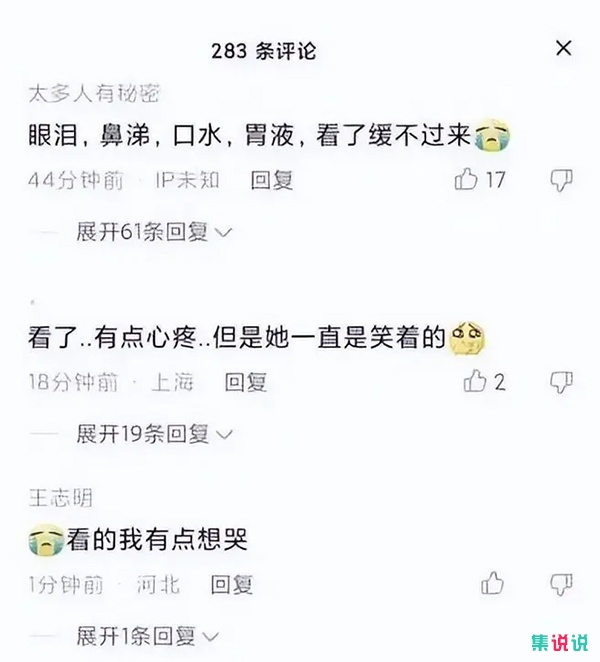This screenshot has height=662, width=600.
Task: Like the 有点心疼 comment
Action: point(475,382)
